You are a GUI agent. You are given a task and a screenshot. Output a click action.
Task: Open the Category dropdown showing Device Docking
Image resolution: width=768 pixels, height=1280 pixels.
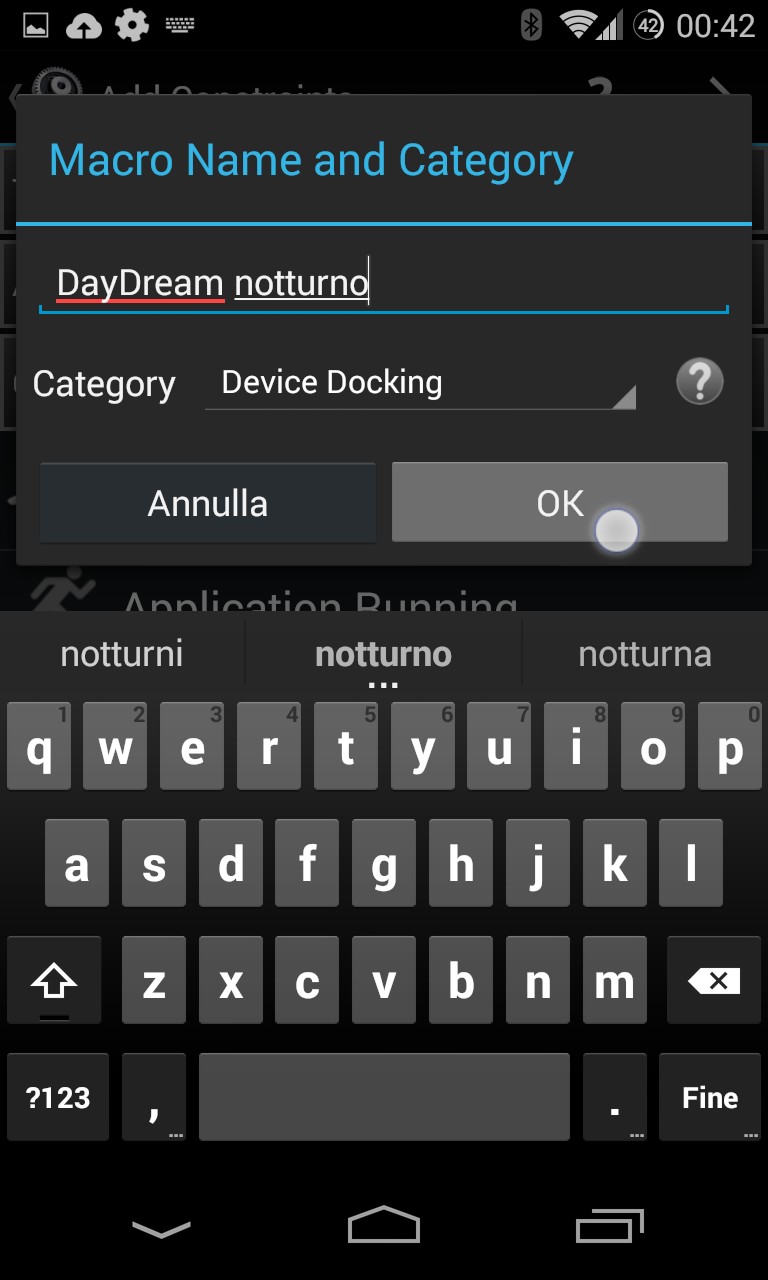click(420, 383)
